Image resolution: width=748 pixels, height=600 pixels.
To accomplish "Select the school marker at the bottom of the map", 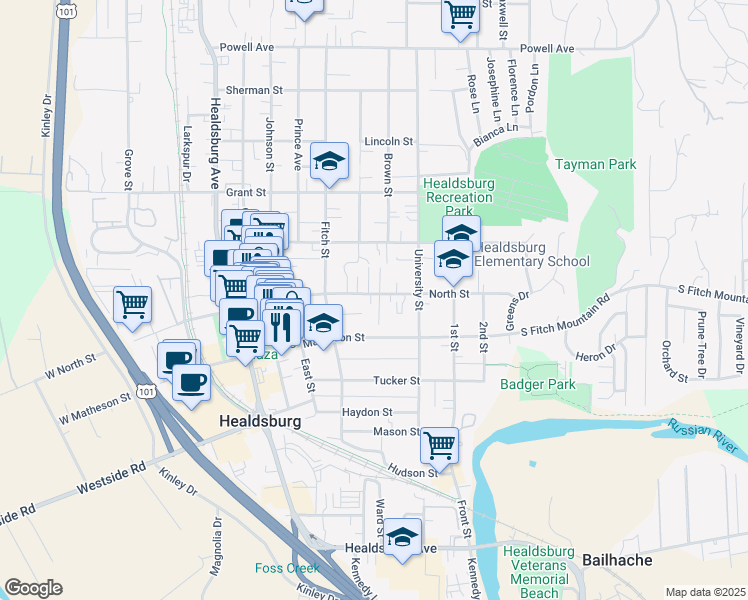I will 402,537.
